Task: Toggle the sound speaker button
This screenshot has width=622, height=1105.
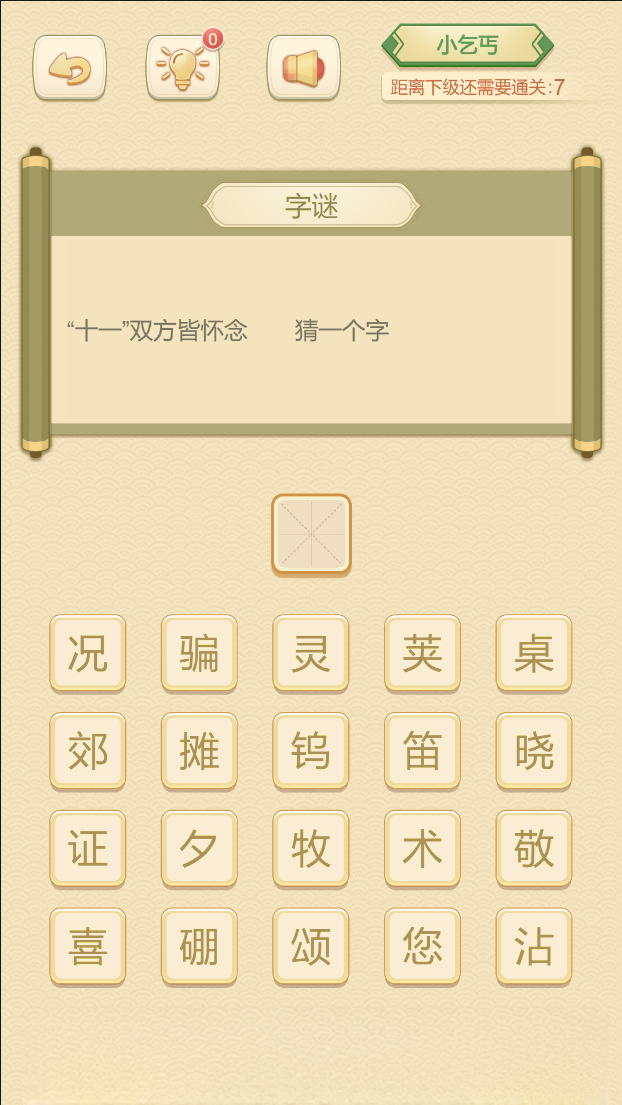Action: tap(304, 68)
